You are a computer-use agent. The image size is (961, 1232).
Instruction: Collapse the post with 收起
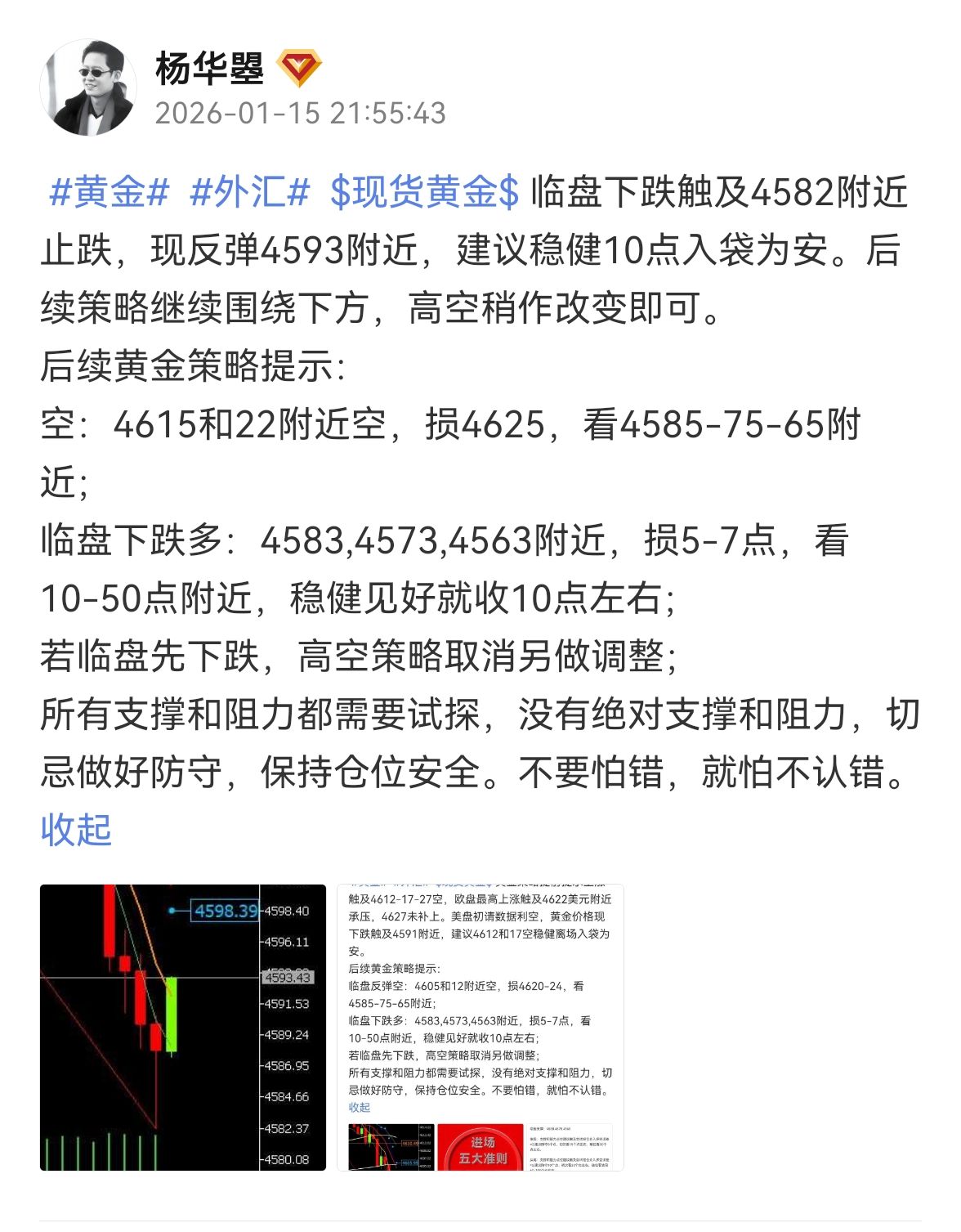tap(76, 829)
